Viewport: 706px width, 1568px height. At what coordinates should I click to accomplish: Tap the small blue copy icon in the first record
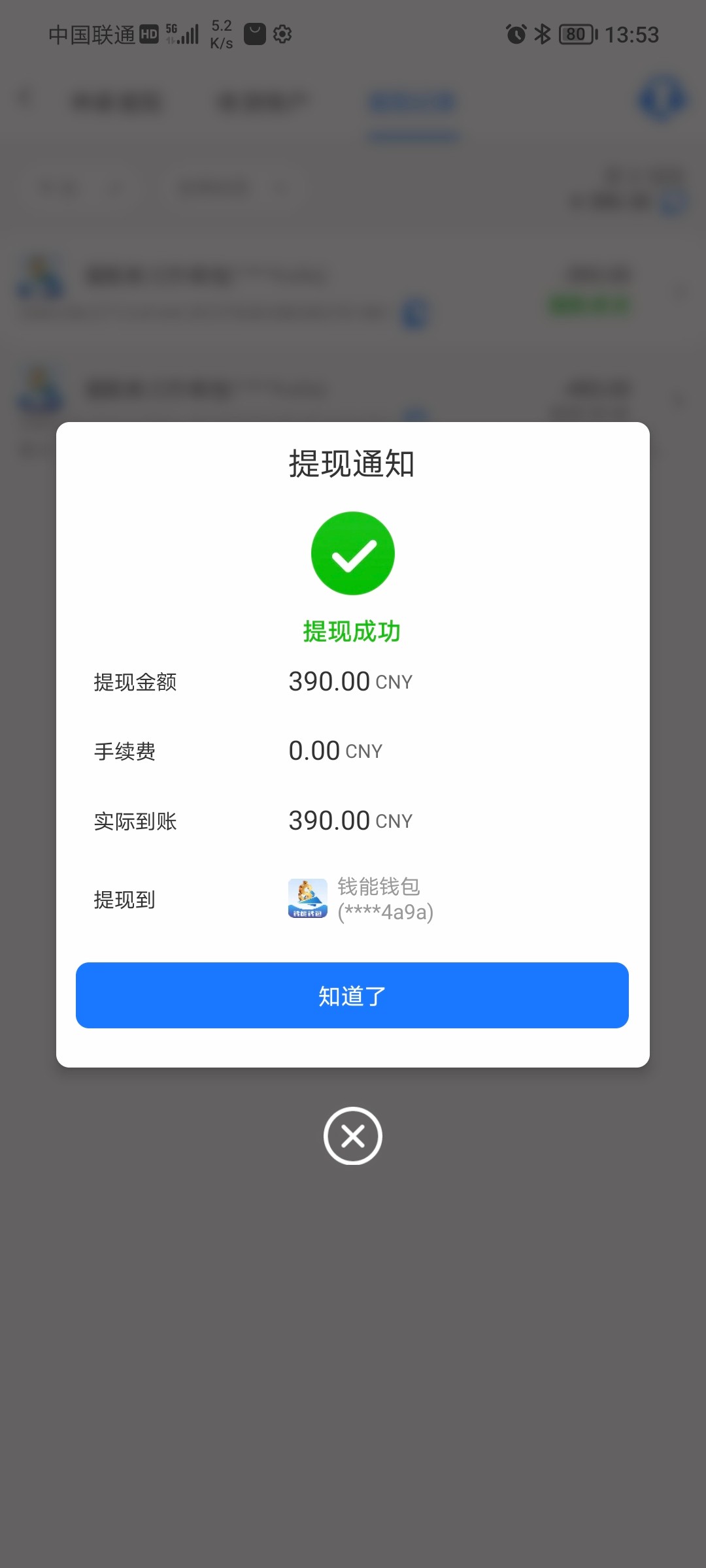click(x=413, y=314)
